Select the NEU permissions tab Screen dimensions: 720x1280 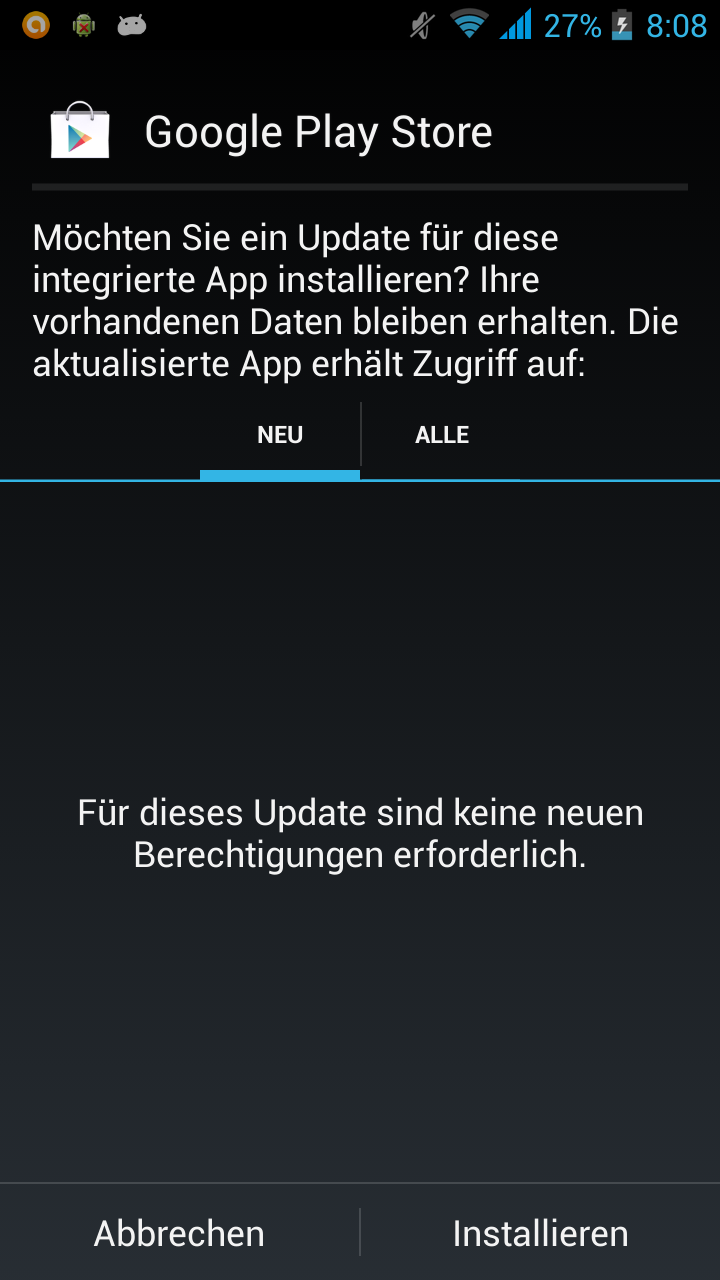(x=280, y=436)
